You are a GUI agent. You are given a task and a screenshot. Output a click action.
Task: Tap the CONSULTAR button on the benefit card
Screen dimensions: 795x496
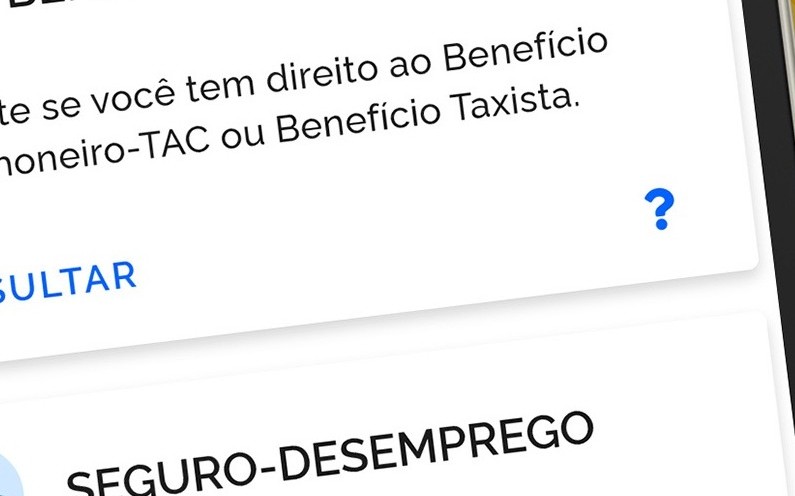coord(67,283)
